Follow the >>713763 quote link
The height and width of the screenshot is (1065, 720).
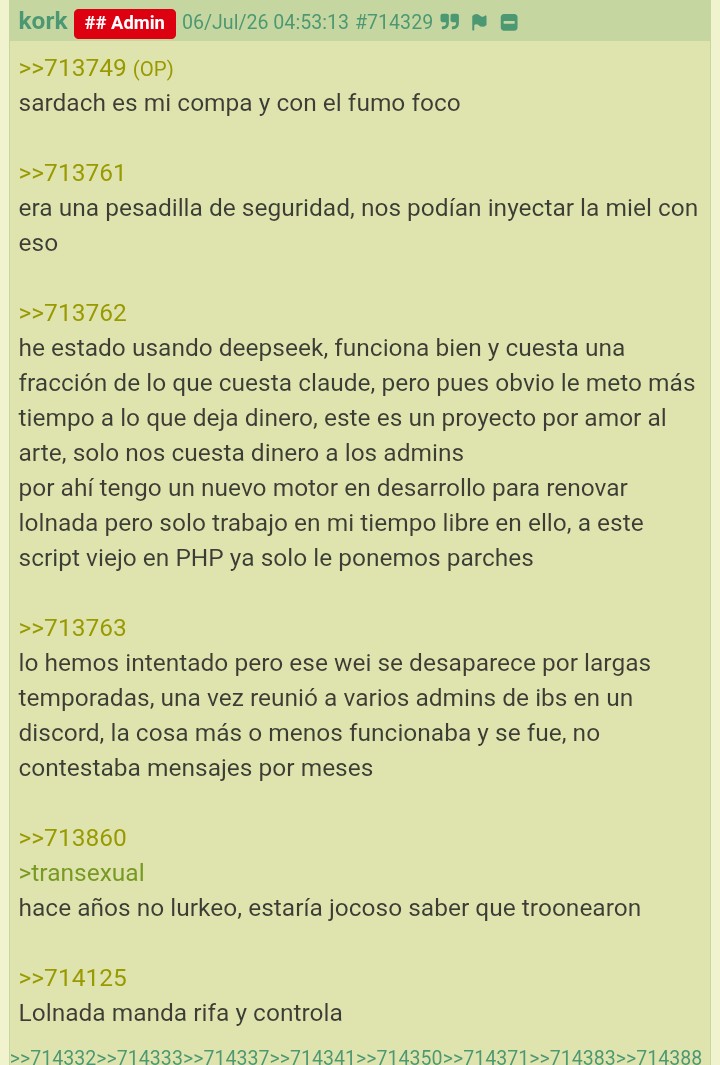(x=72, y=628)
